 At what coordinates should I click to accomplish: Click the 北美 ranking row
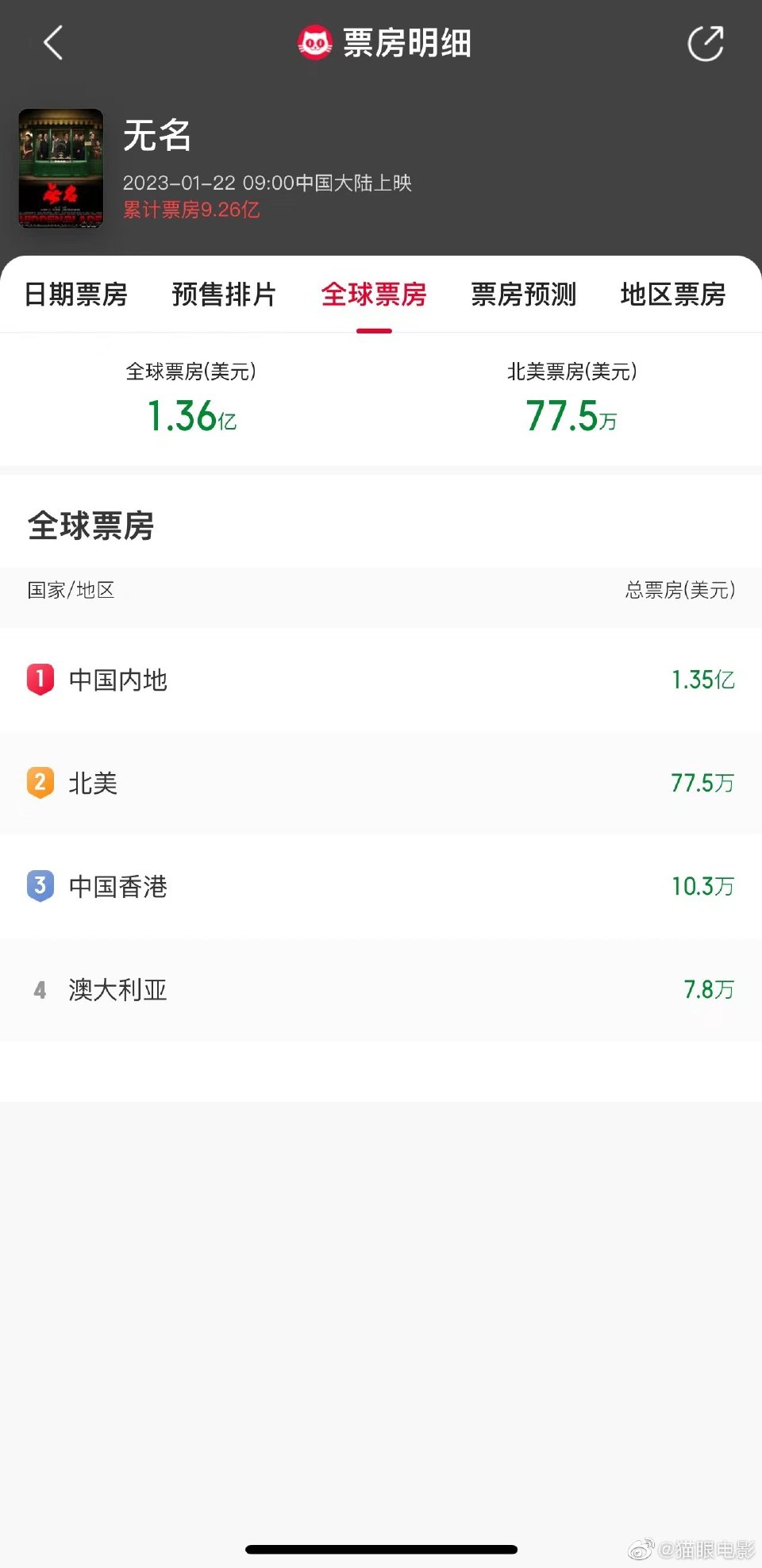point(381,784)
